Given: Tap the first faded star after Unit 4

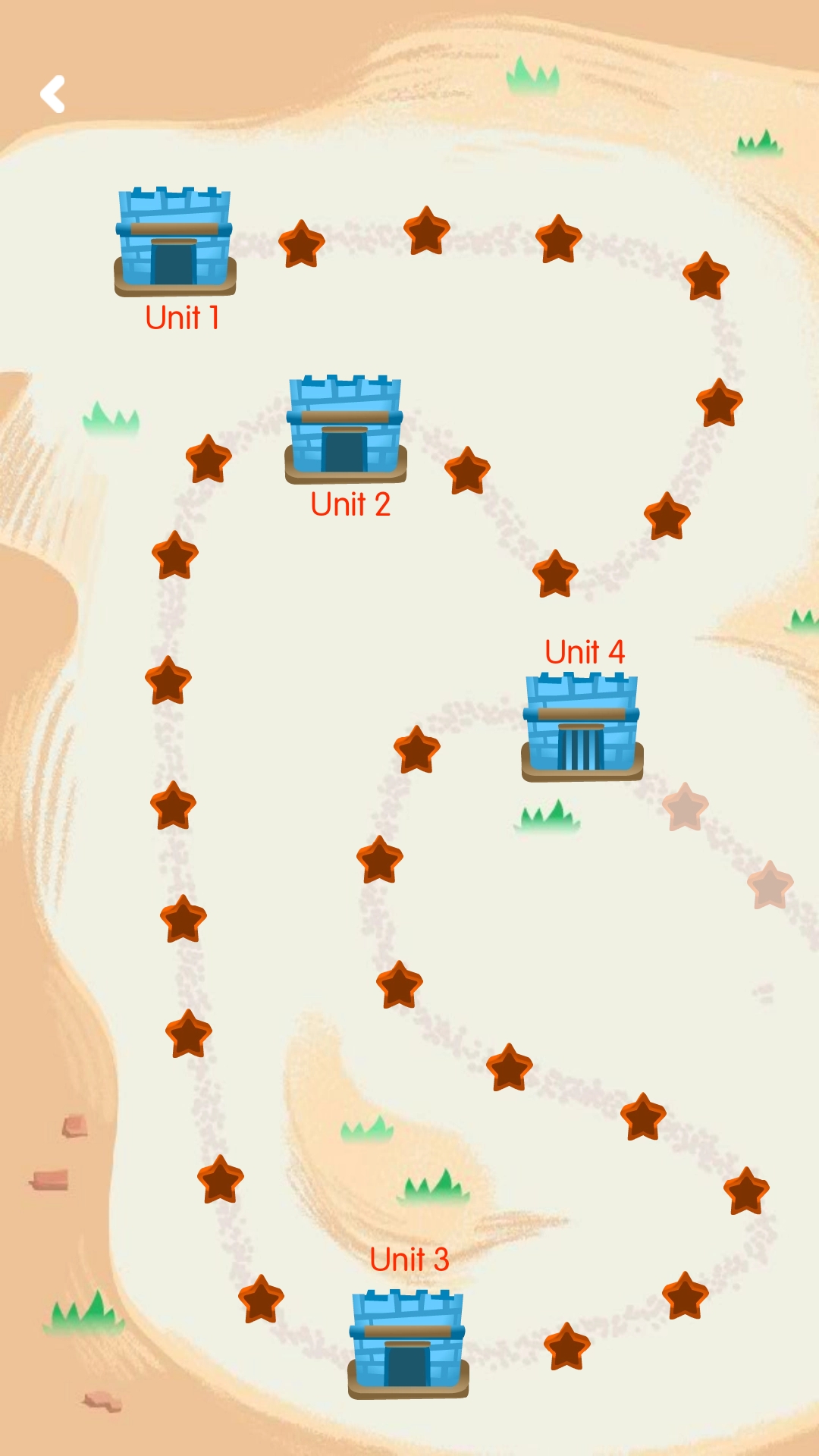Looking at the screenshot, I should tap(685, 807).
